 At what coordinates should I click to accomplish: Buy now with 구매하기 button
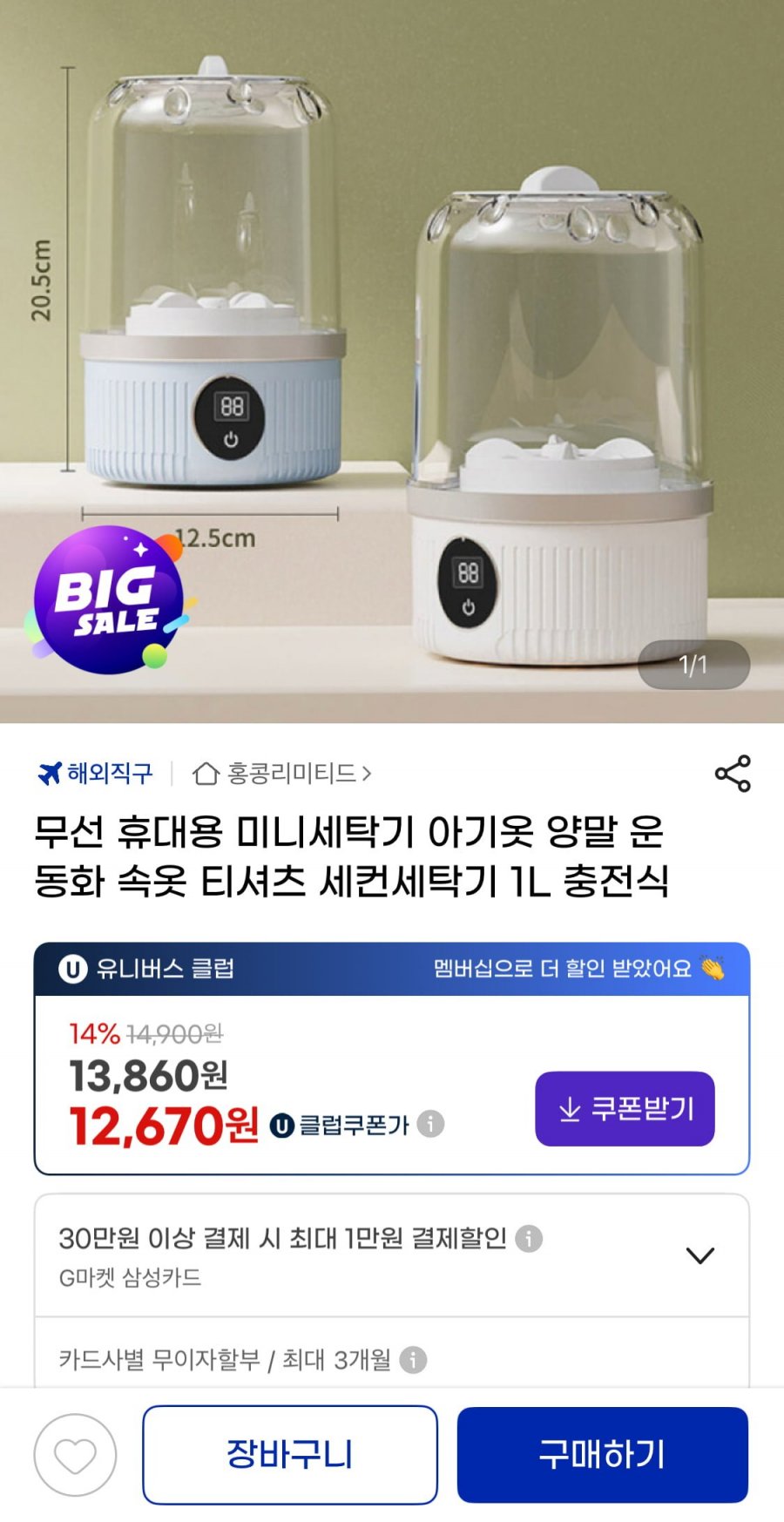click(602, 1455)
